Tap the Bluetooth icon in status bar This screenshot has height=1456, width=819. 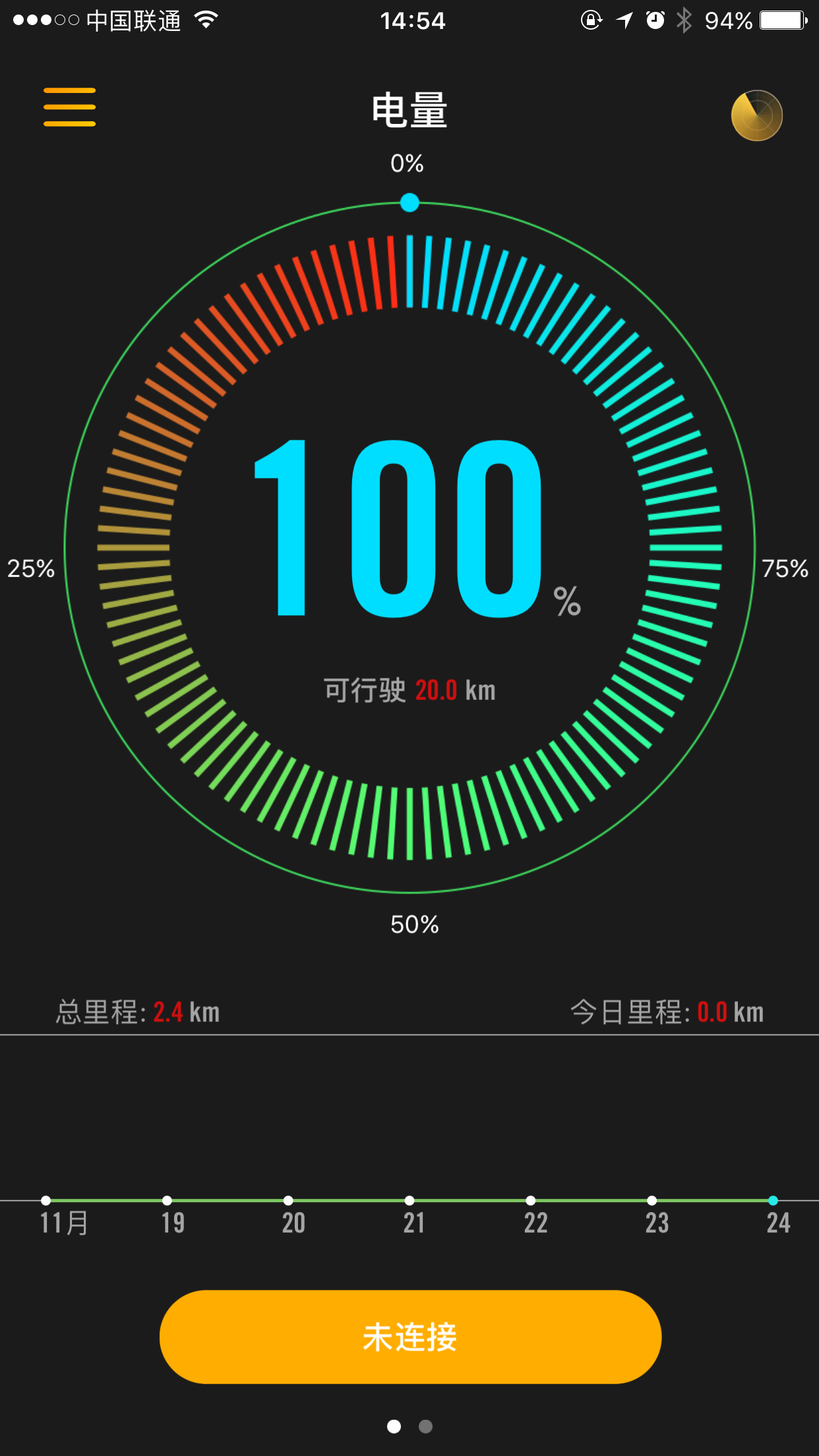(683, 20)
